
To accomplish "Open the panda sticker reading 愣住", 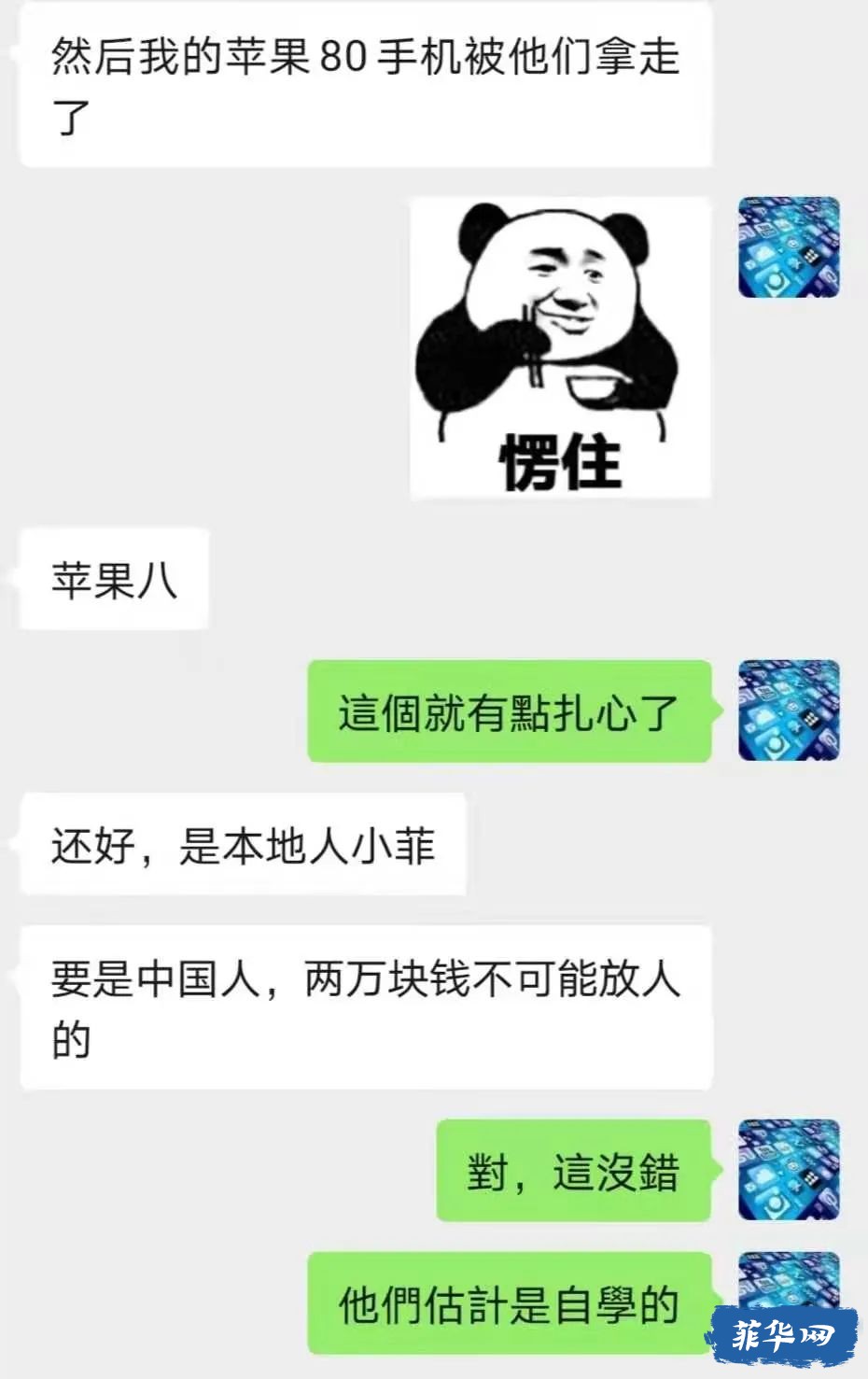I will (560, 348).
